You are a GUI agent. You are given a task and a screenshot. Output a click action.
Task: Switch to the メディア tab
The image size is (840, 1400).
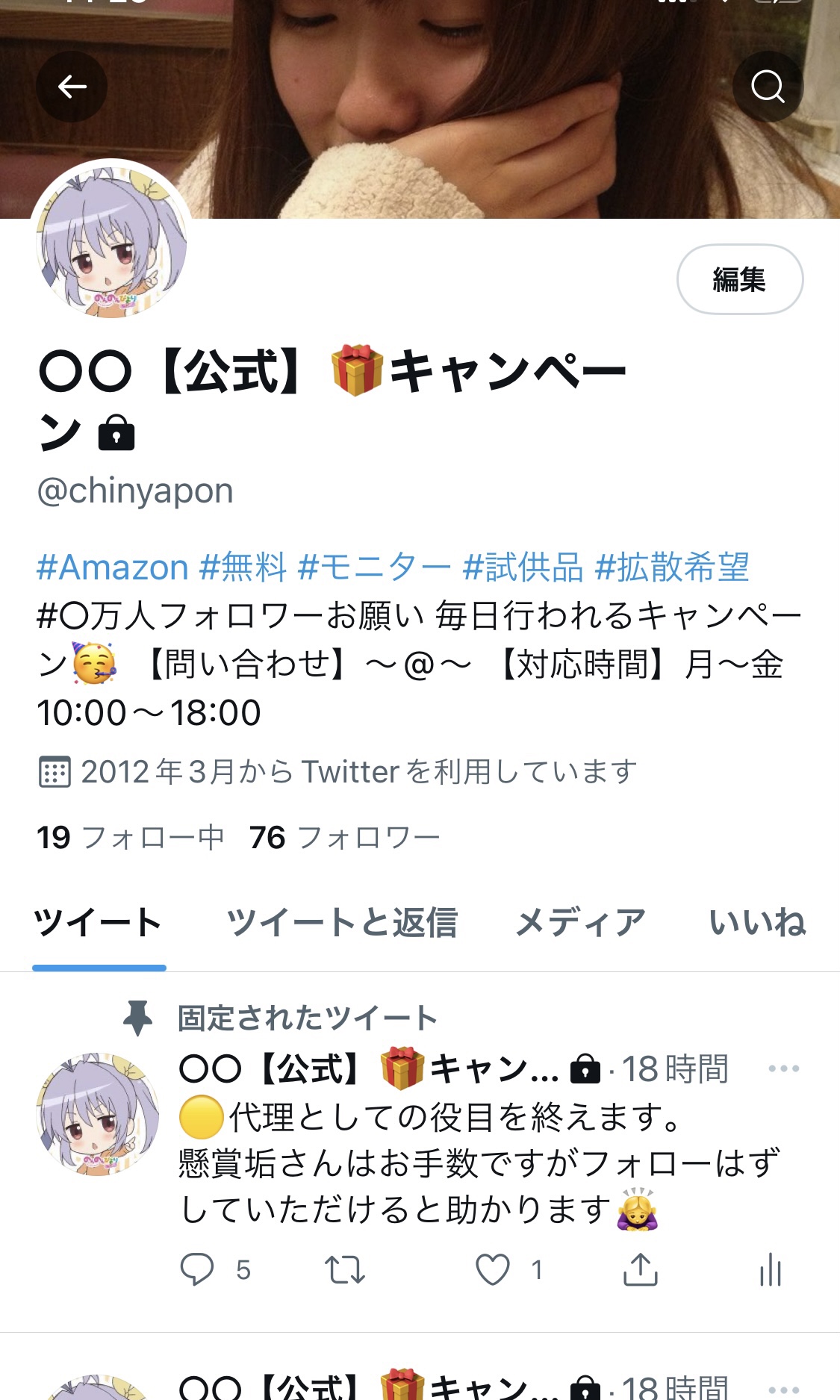[580, 923]
